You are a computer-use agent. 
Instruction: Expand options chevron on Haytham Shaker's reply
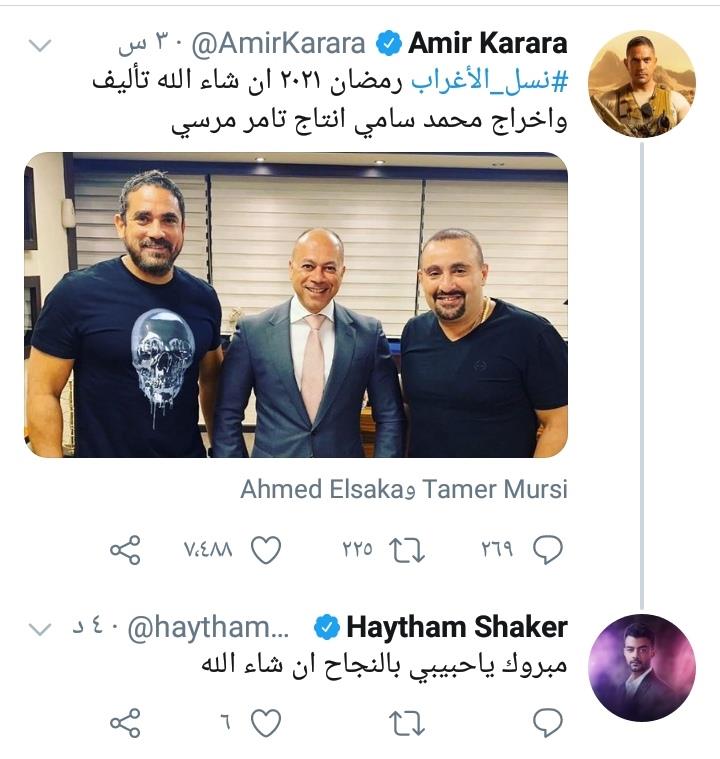coord(39,628)
